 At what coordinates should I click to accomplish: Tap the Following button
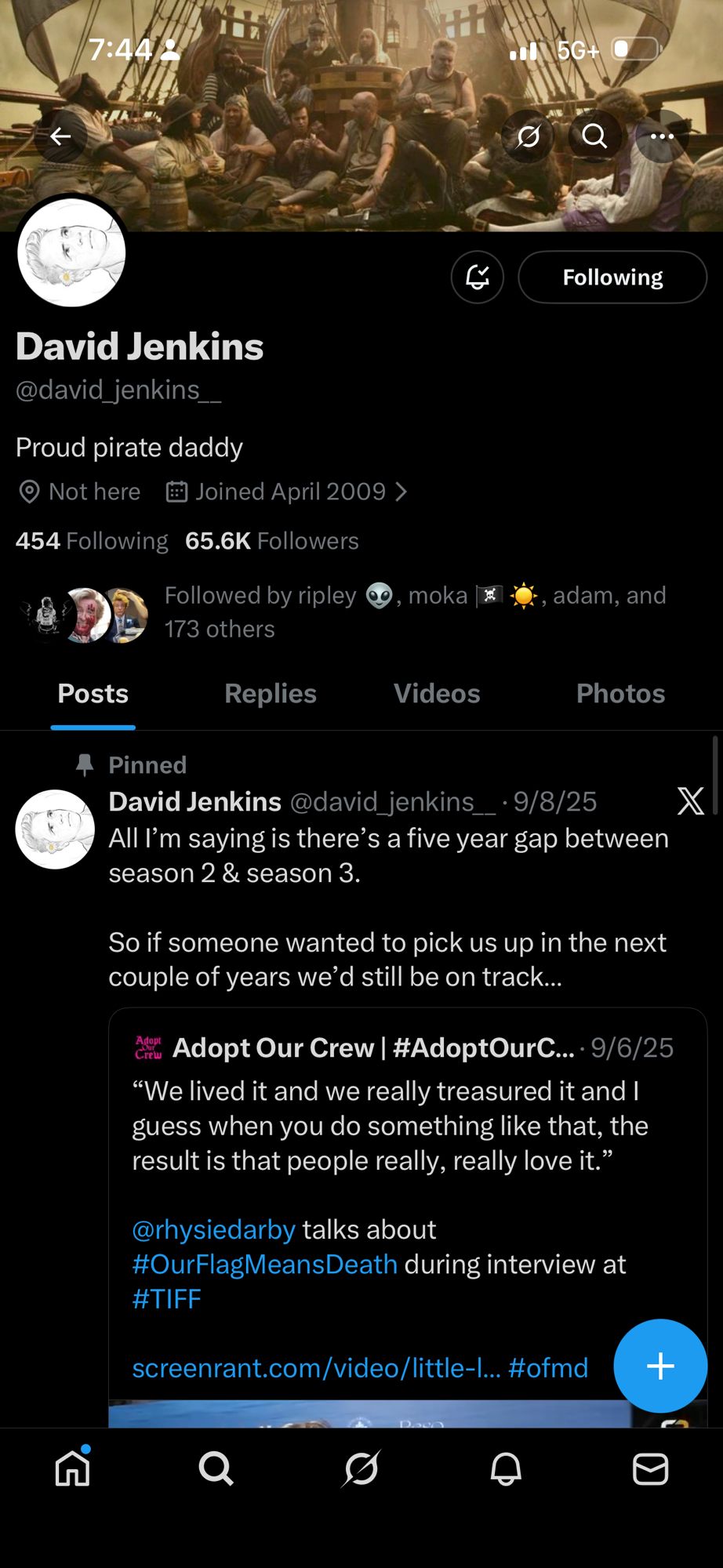click(x=612, y=277)
